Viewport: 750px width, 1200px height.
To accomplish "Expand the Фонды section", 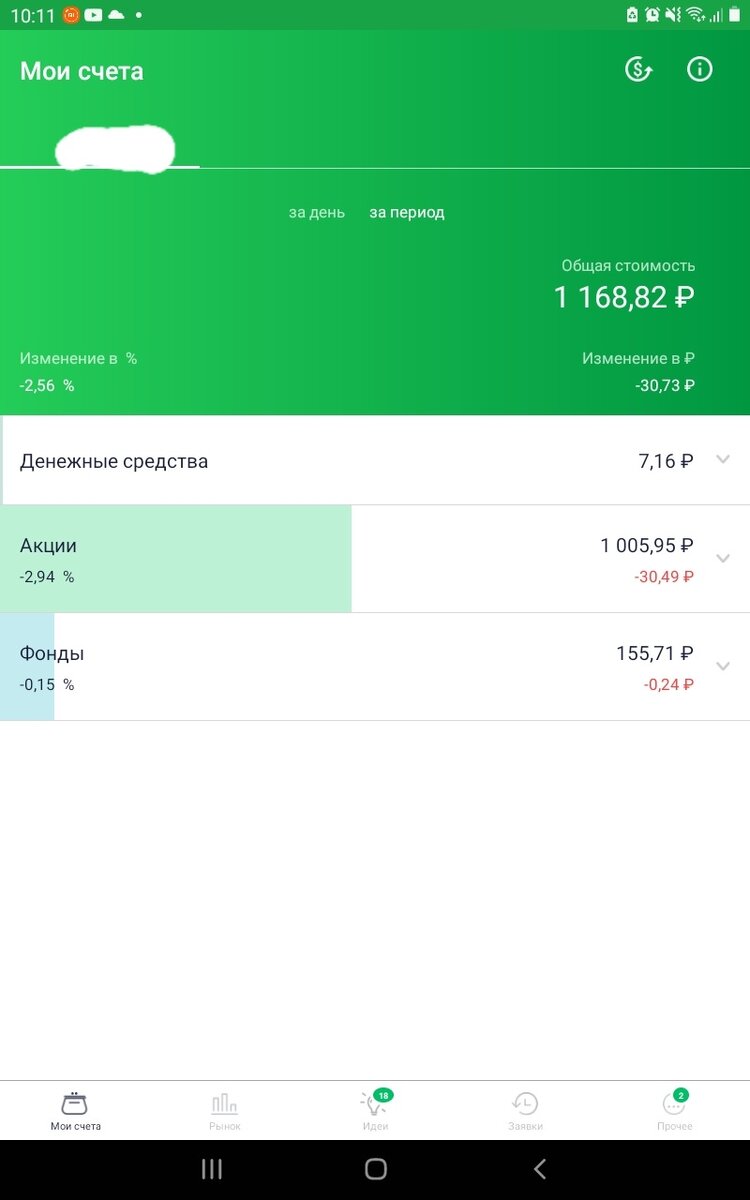I will click(x=375, y=667).
